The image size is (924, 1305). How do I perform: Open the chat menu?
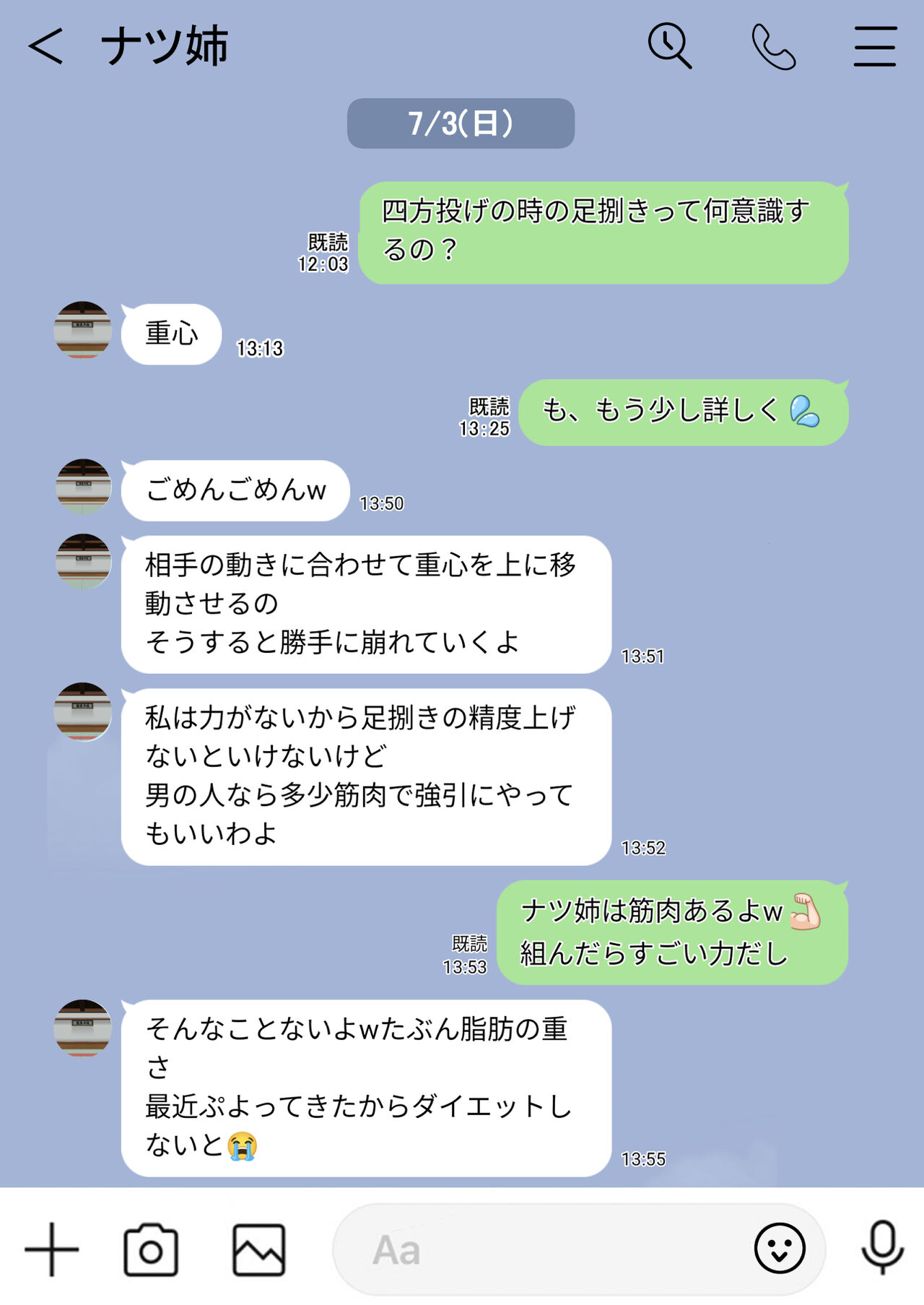coord(875,47)
